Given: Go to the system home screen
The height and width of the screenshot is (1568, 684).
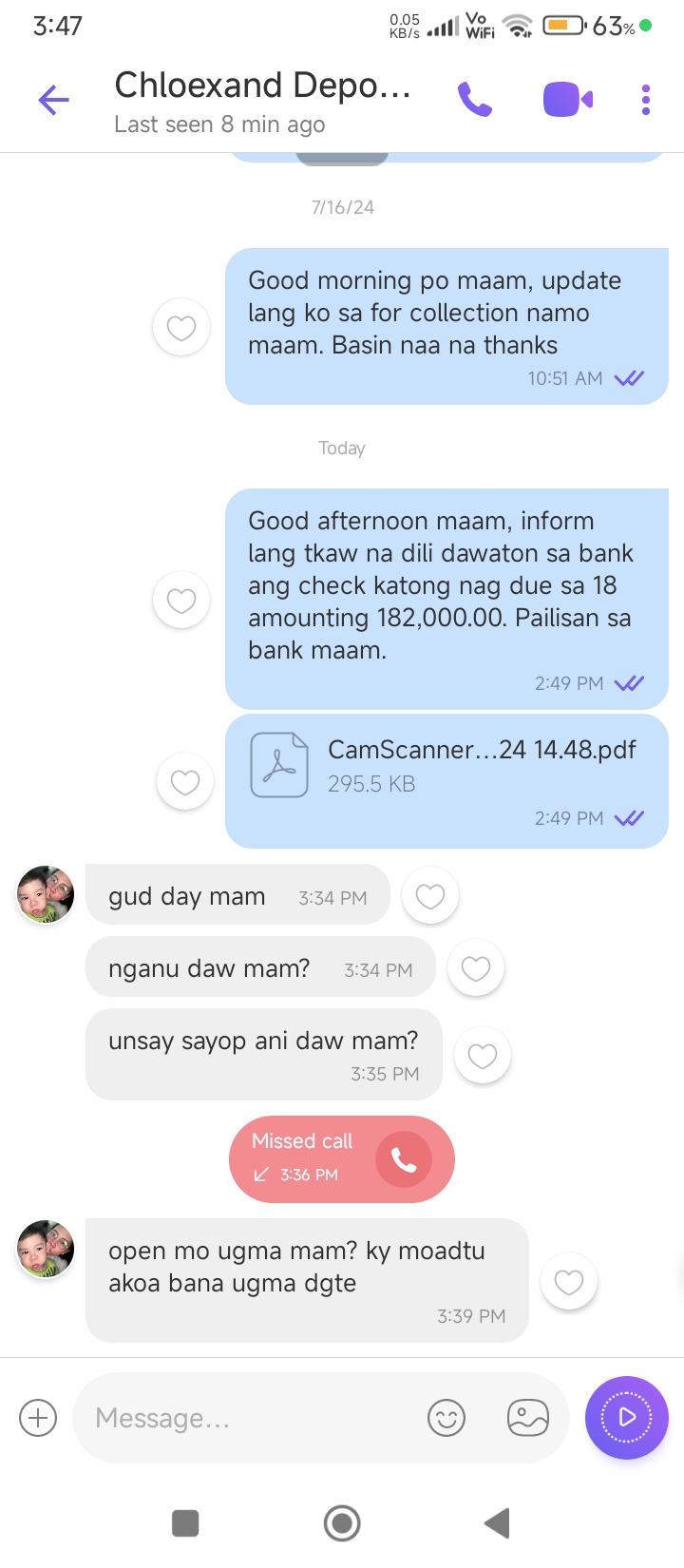Looking at the screenshot, I should pos(342,1523).
